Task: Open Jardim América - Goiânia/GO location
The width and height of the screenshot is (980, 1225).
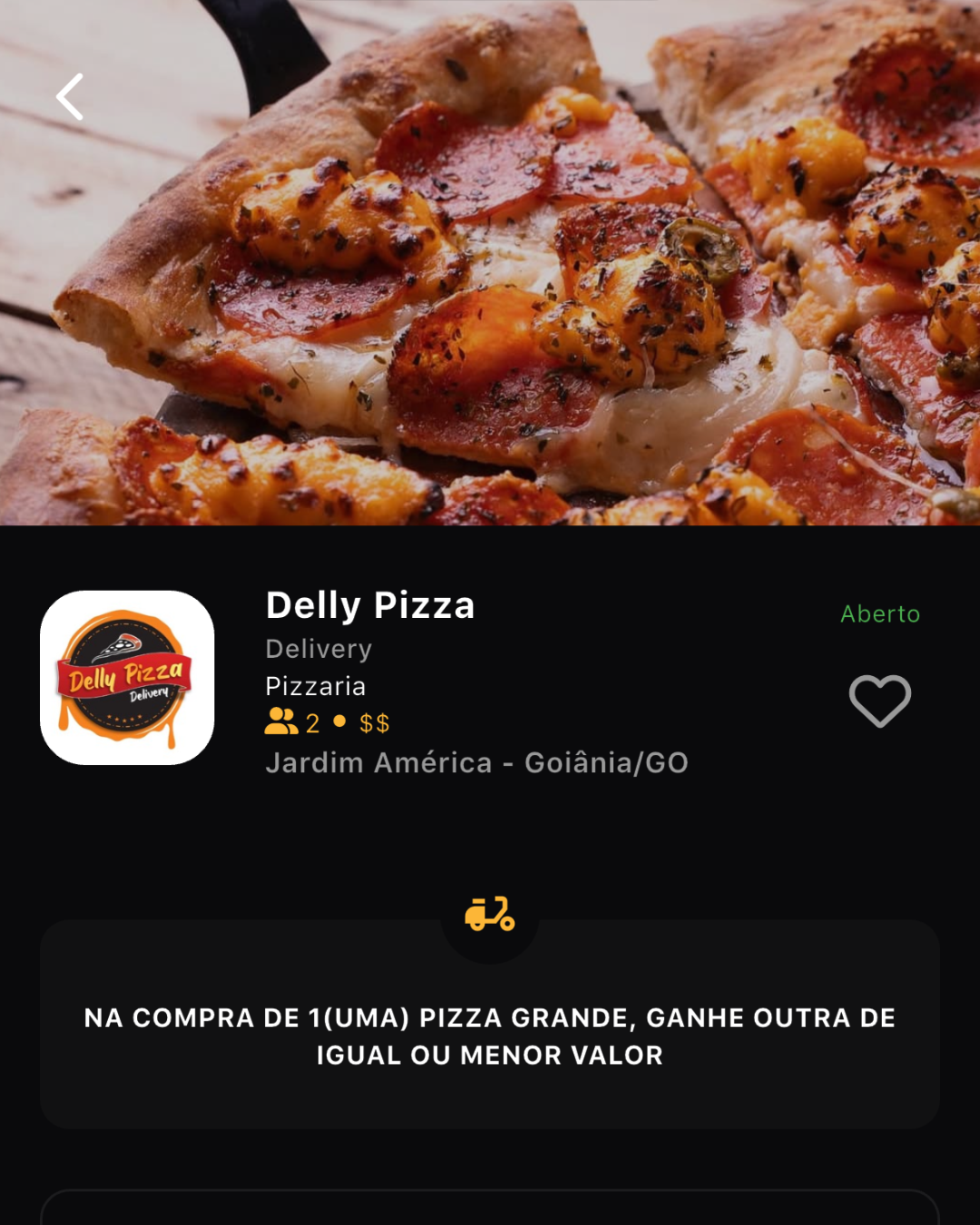Action: (478, 763)
